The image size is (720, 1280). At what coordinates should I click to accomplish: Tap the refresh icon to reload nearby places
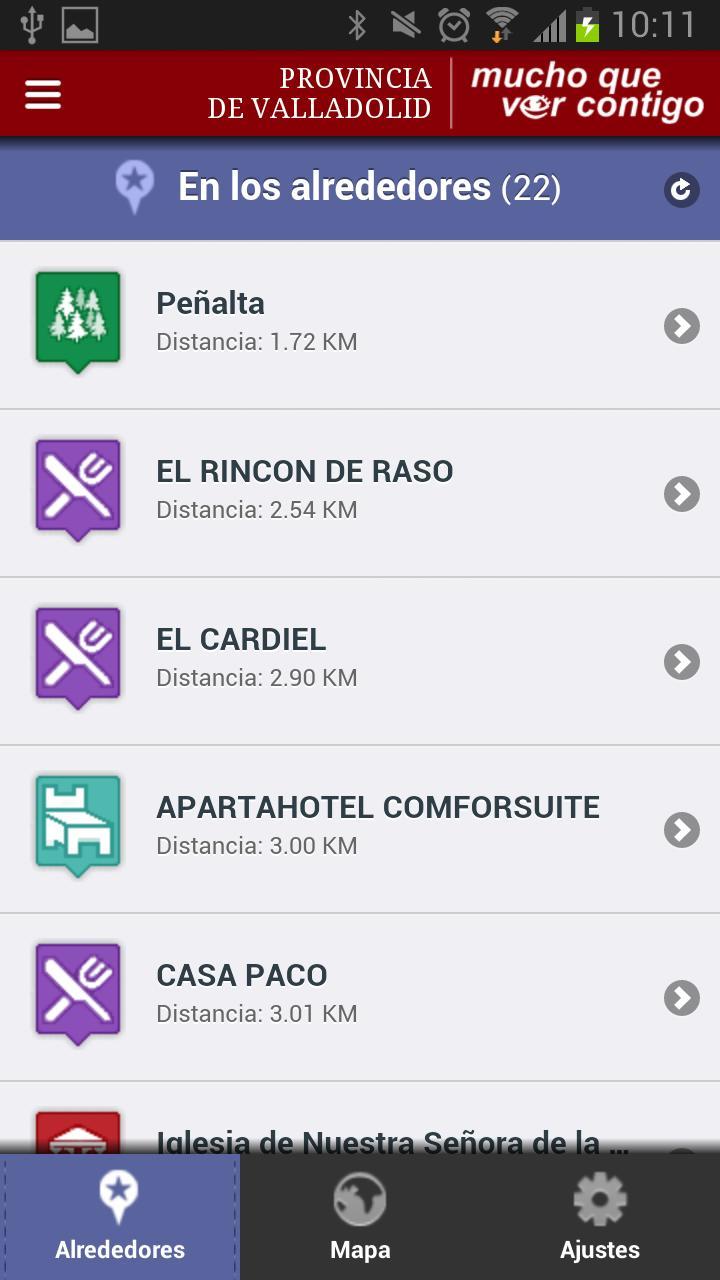coord(681,189)
